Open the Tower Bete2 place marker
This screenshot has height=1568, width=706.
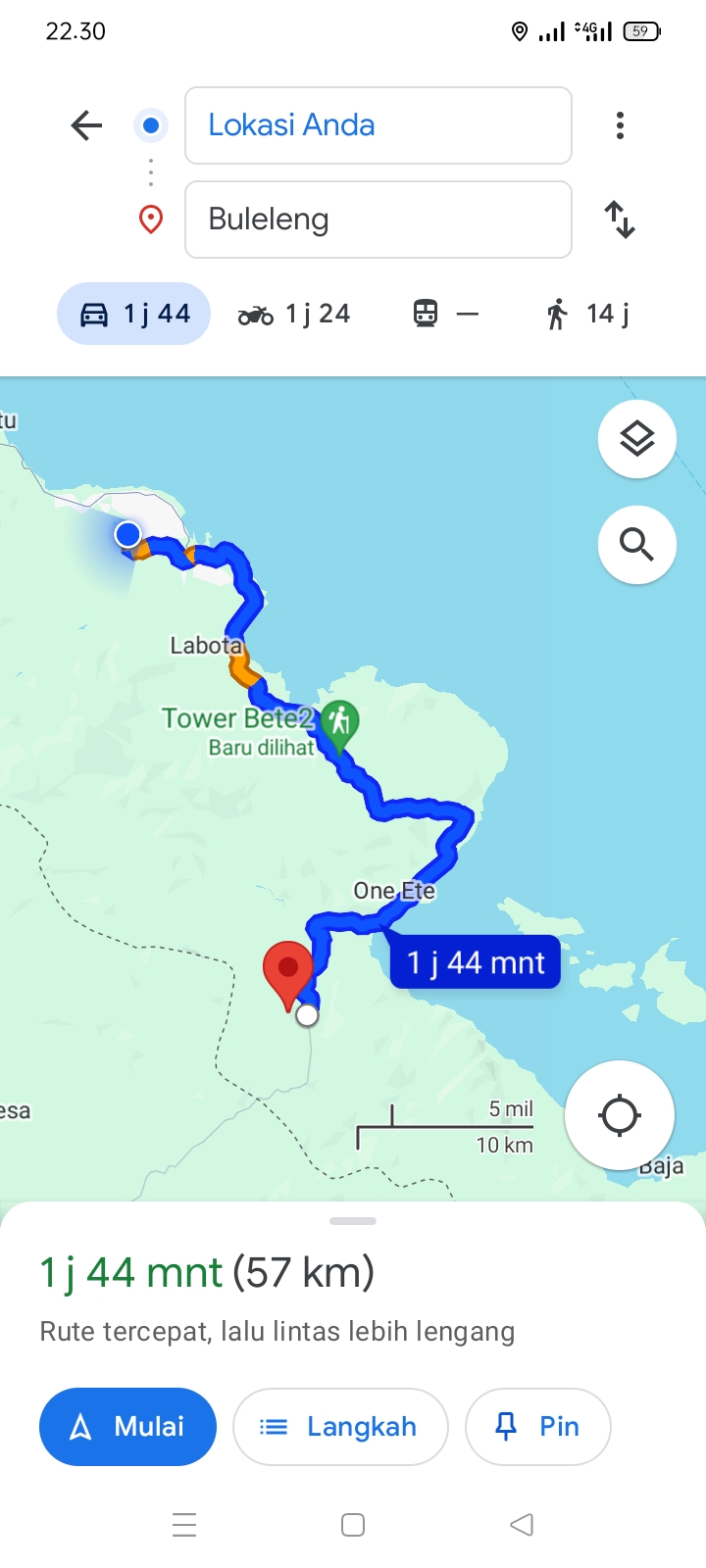tap(340, 723)
